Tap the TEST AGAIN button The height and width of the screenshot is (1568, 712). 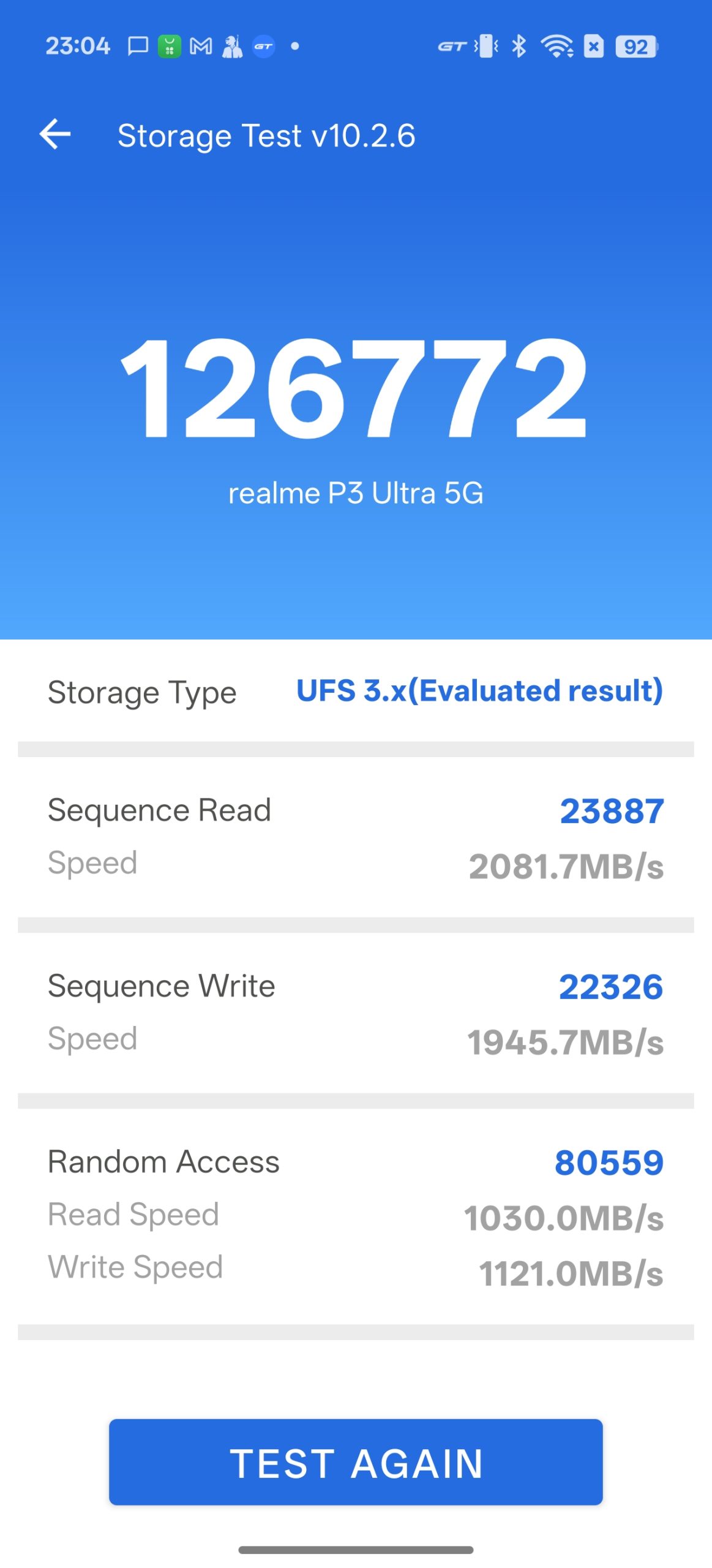[356, 1461]
